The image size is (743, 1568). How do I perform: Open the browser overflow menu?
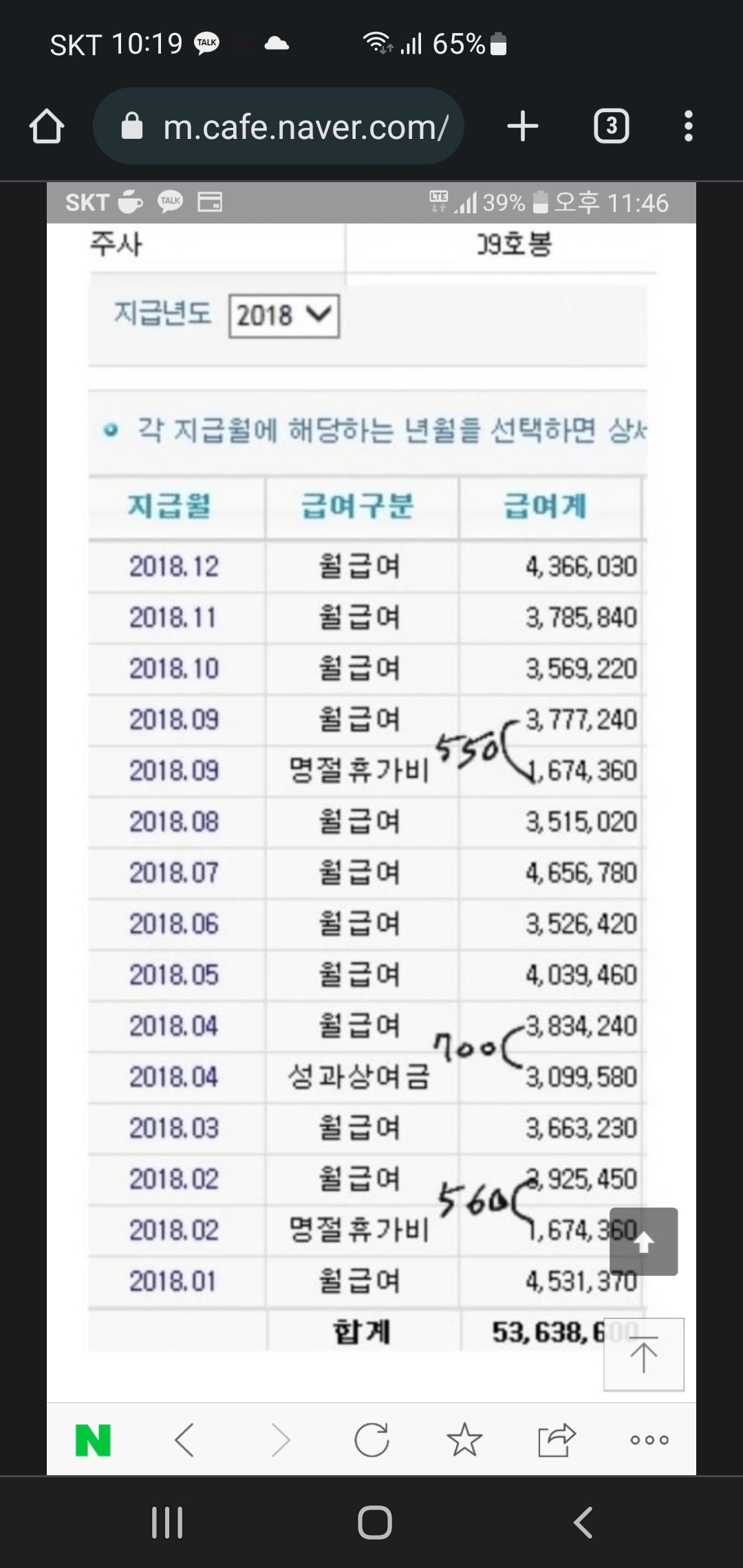tap(688, 127)
